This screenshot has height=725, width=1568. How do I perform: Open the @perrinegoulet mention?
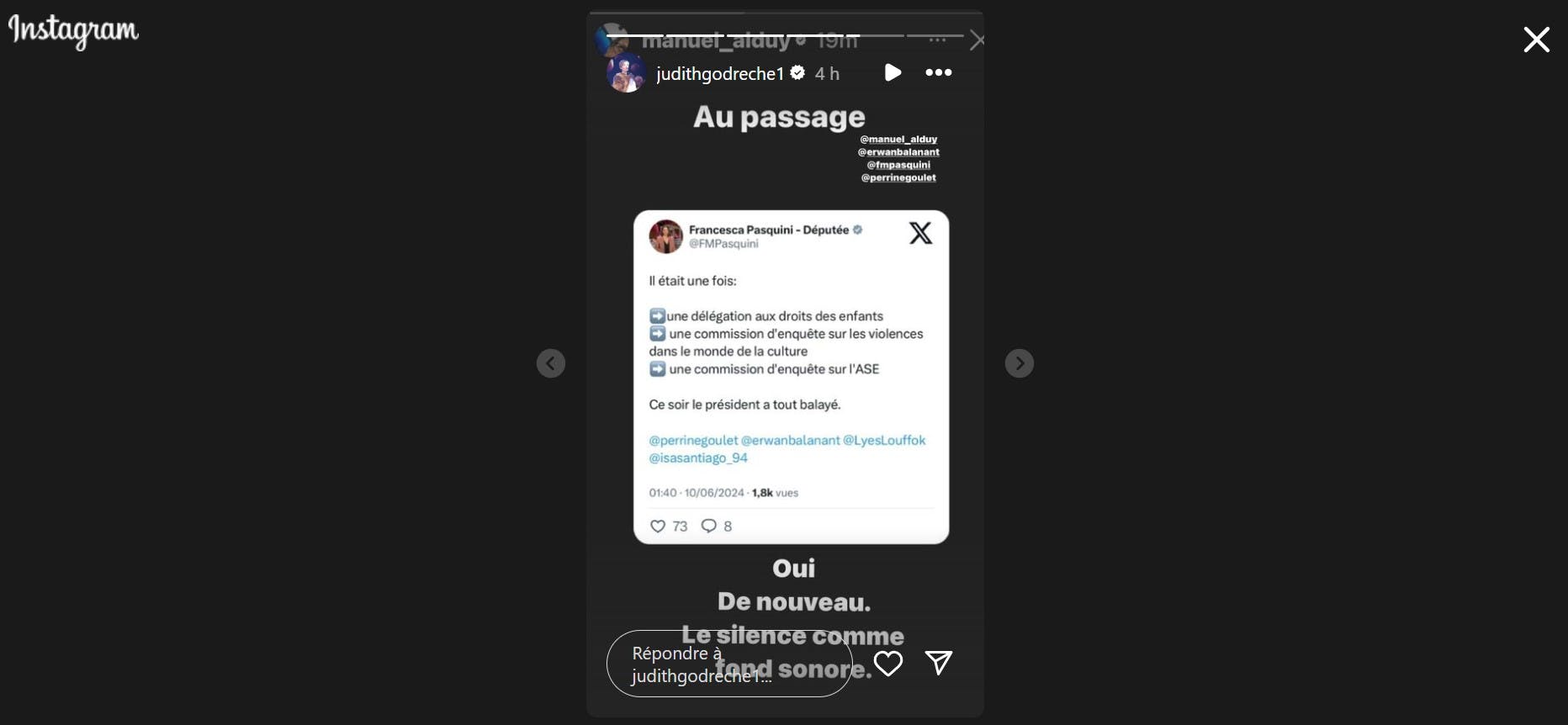[x=898, y=177]
